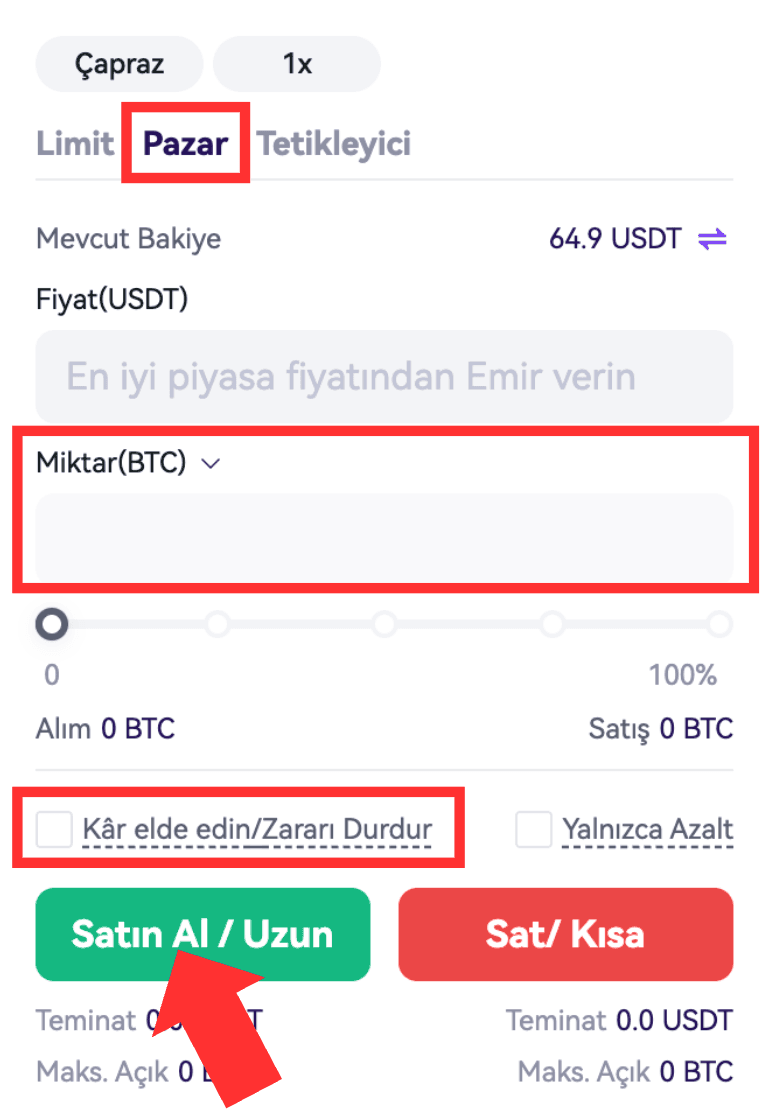This screenshot has width=776, height=1118.
Task: Tap the transfer arrows beside 64.9 USDT
Action: click(712, 239)
